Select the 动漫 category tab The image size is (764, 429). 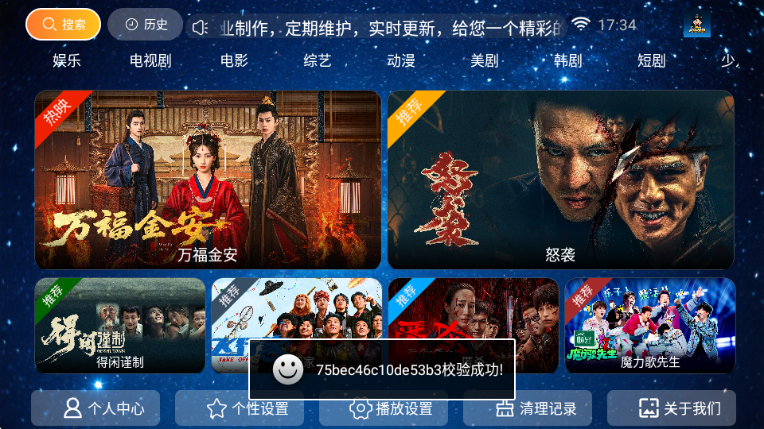(x=401, y=61)
